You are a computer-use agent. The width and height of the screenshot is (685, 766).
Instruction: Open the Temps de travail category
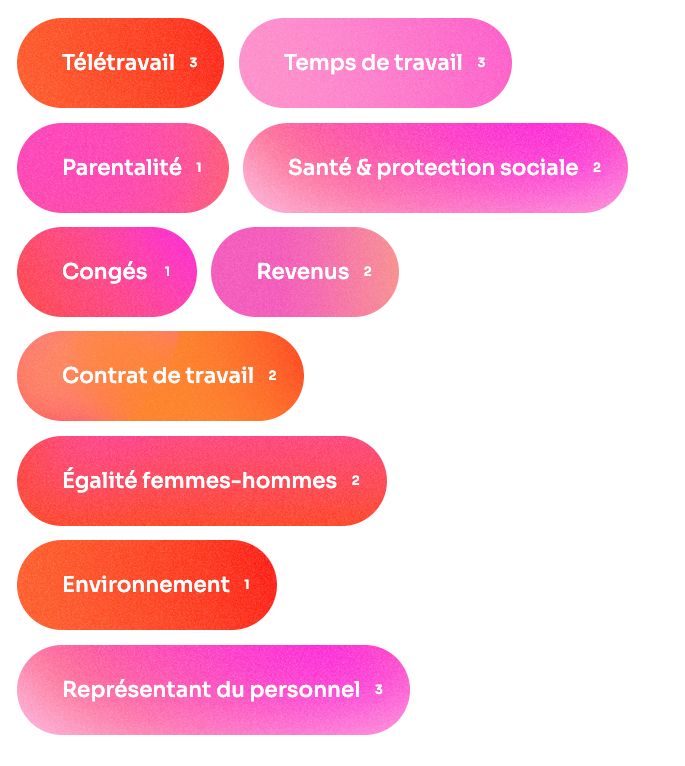pos(375,63)
